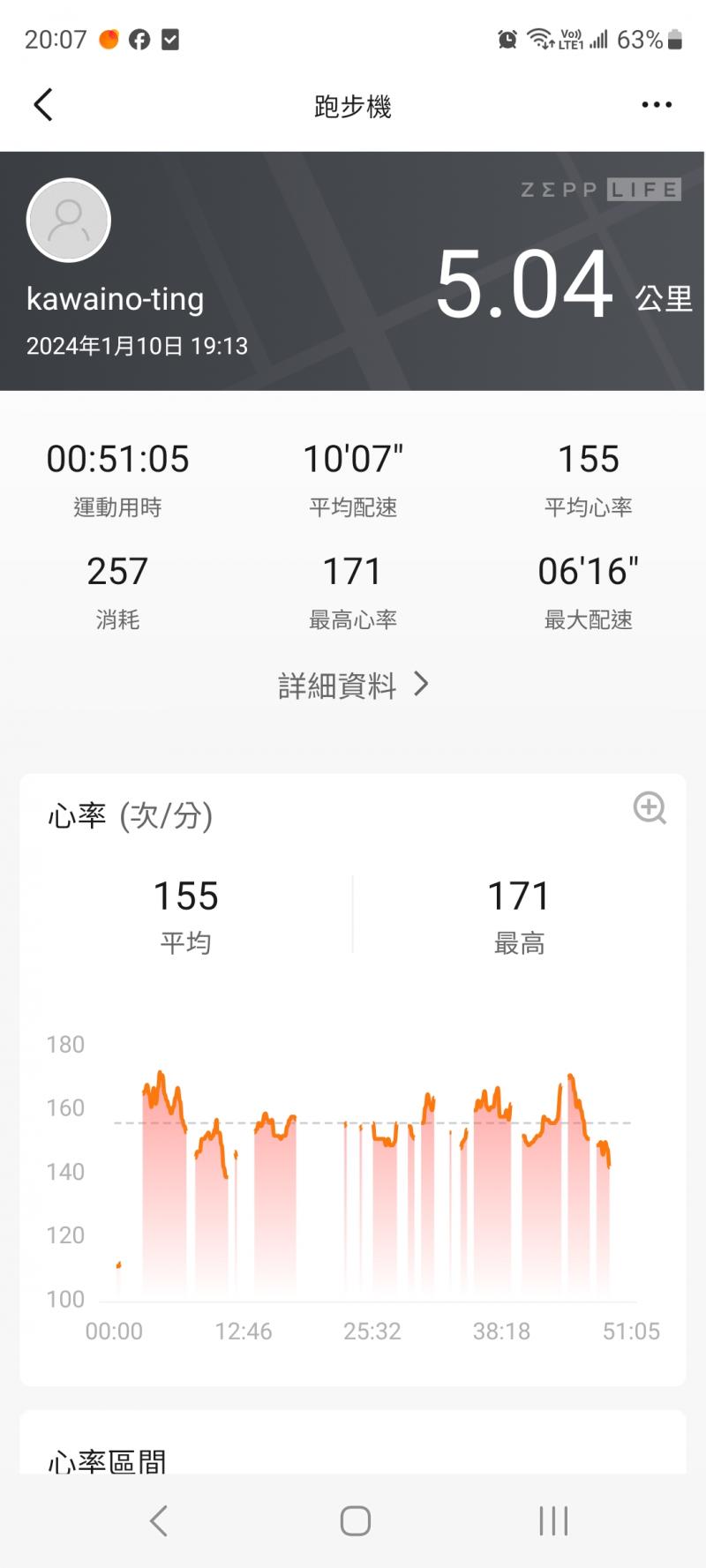This screenshot has width=706, height=1568.
Task: Open the three-dot overflow menu
Action: tap(657, 105)
